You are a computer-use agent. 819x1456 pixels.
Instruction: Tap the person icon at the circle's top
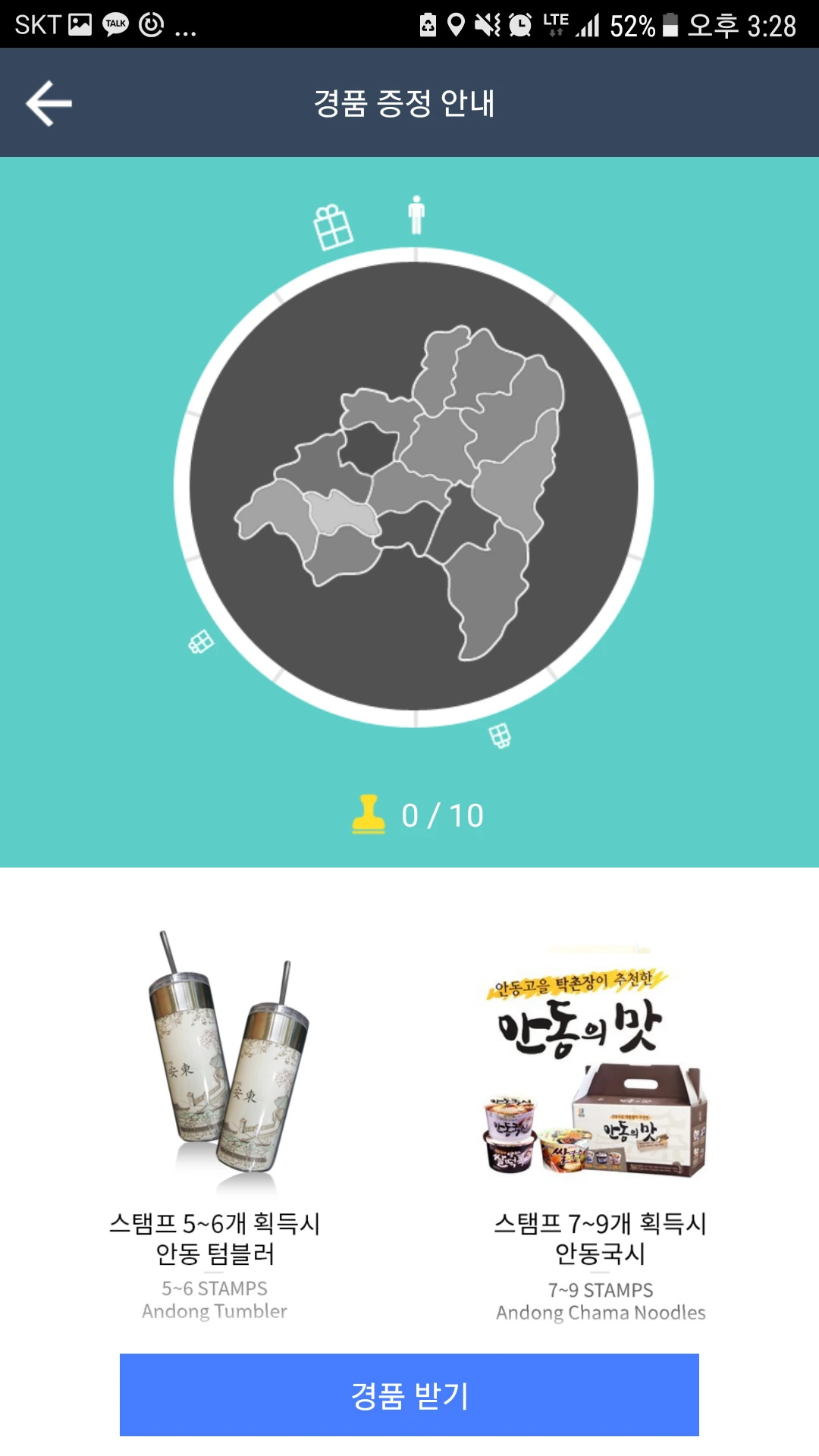click(x=416, y=215)
